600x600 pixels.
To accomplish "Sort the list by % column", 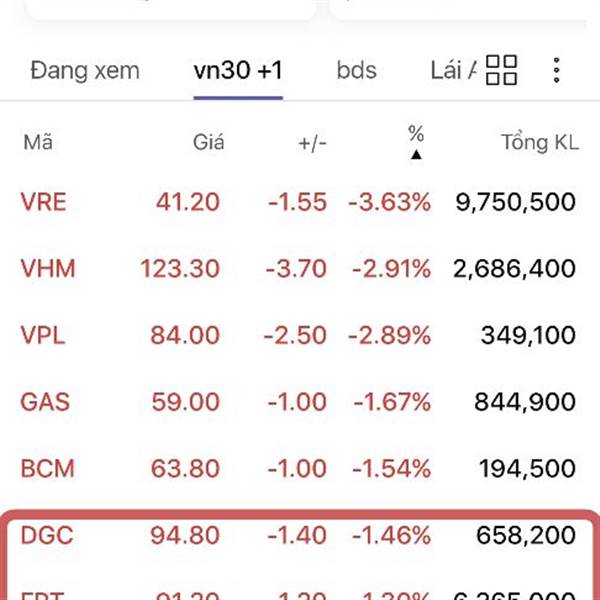I will 416,142.
